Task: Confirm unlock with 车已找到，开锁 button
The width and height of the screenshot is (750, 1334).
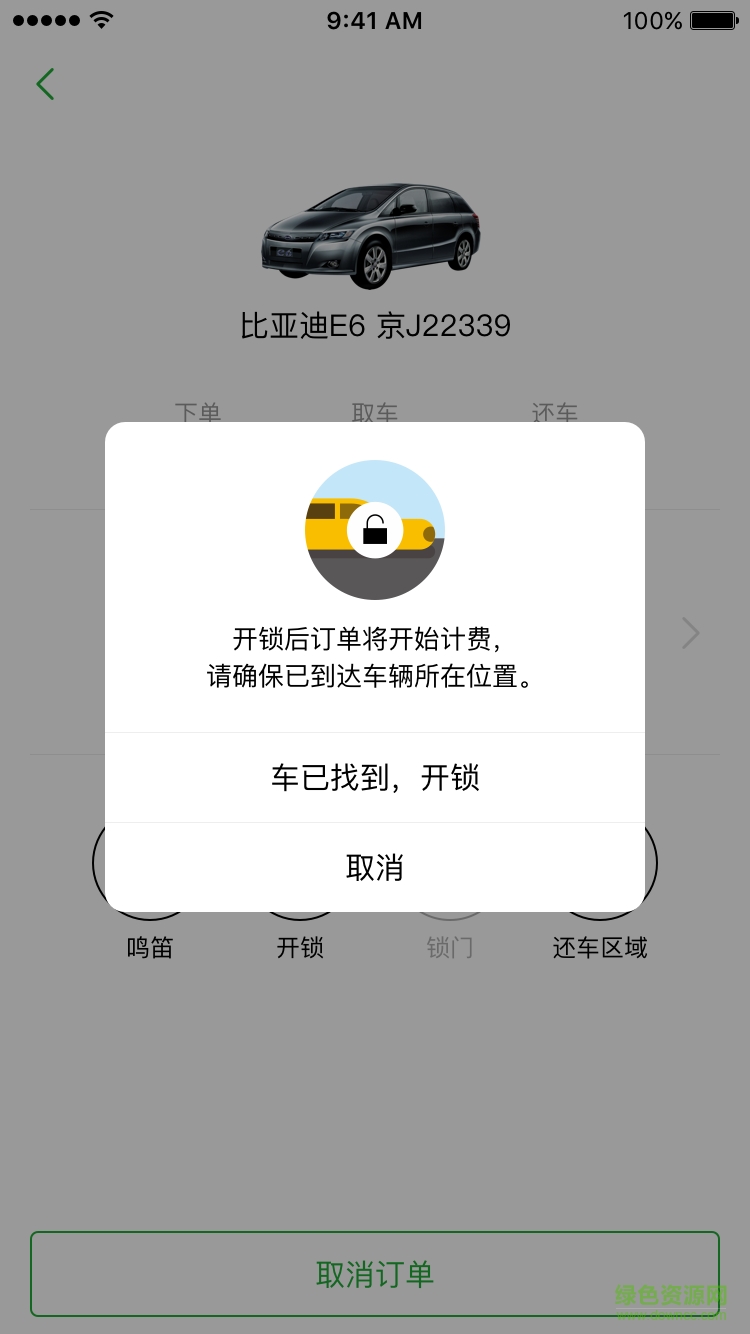Action: tap(375, 778)
